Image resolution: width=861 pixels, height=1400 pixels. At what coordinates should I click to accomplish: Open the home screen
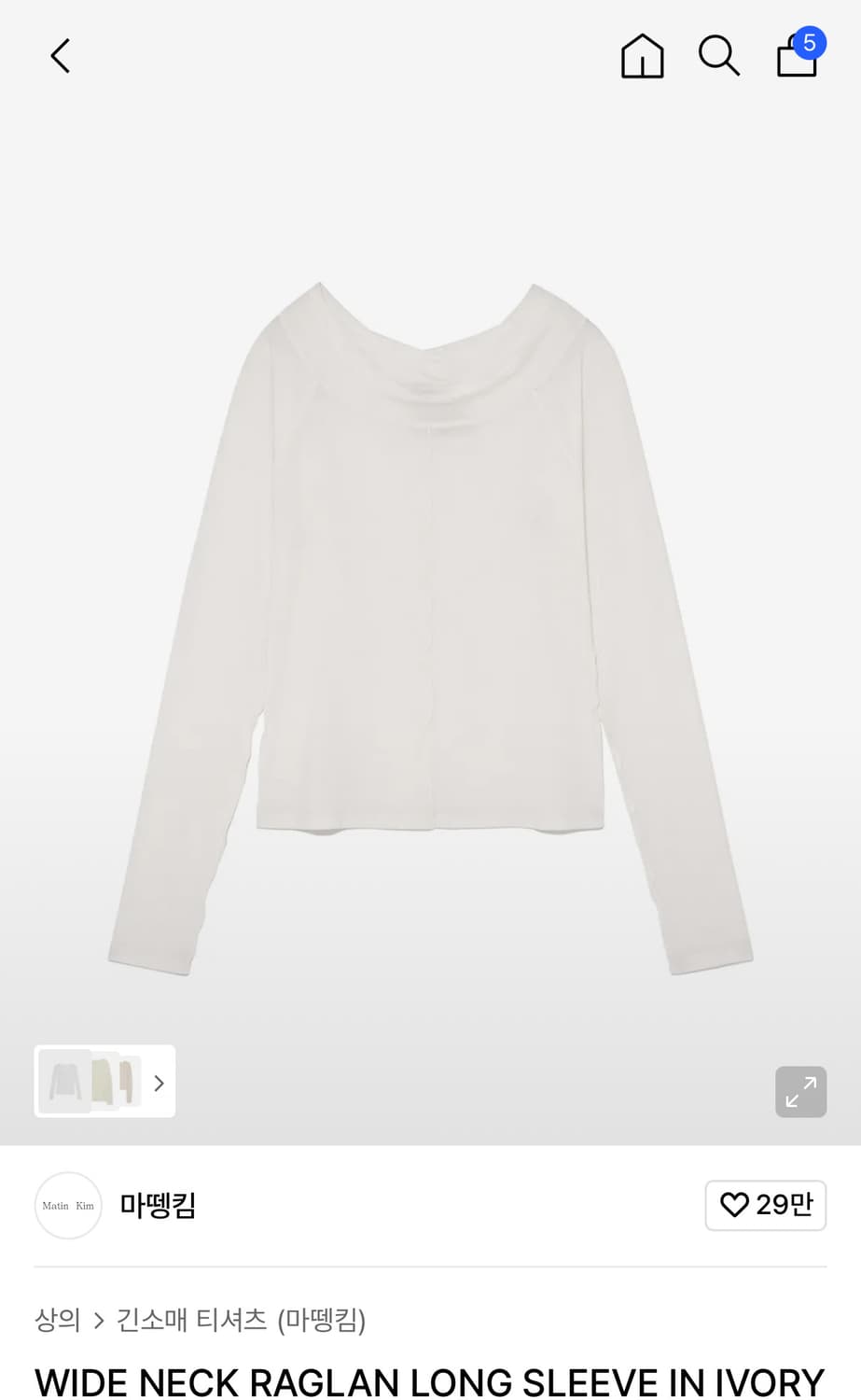(642, 55)
